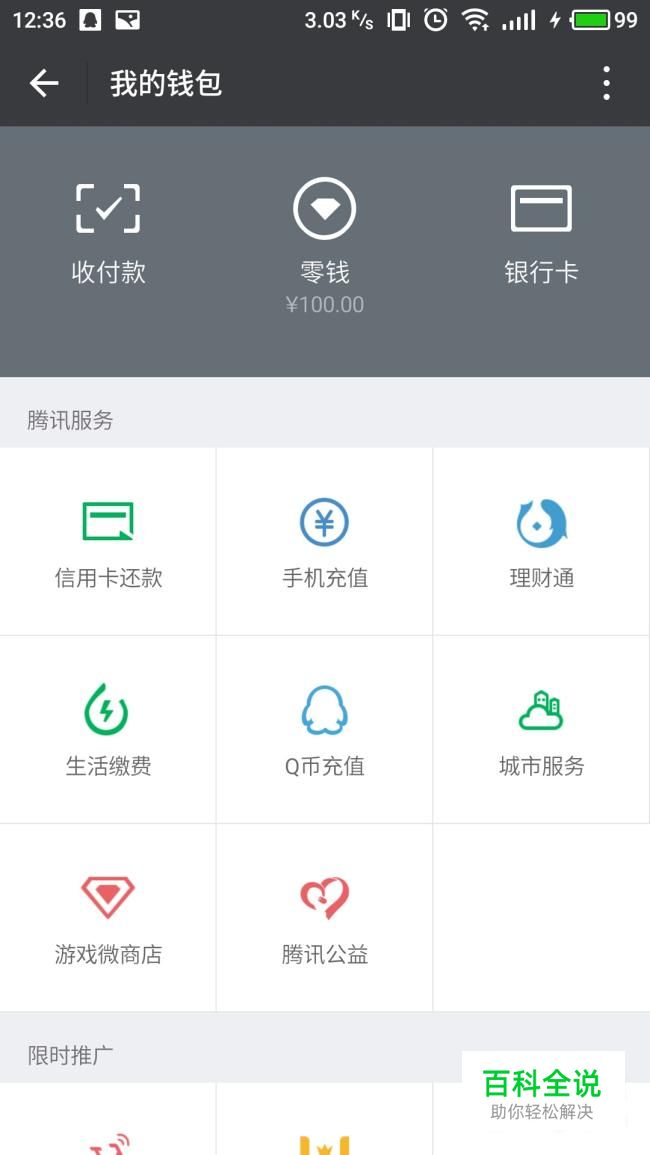Go back from My Wallet
Viewport: 650px width, 1155px height.
coord(43,83)
